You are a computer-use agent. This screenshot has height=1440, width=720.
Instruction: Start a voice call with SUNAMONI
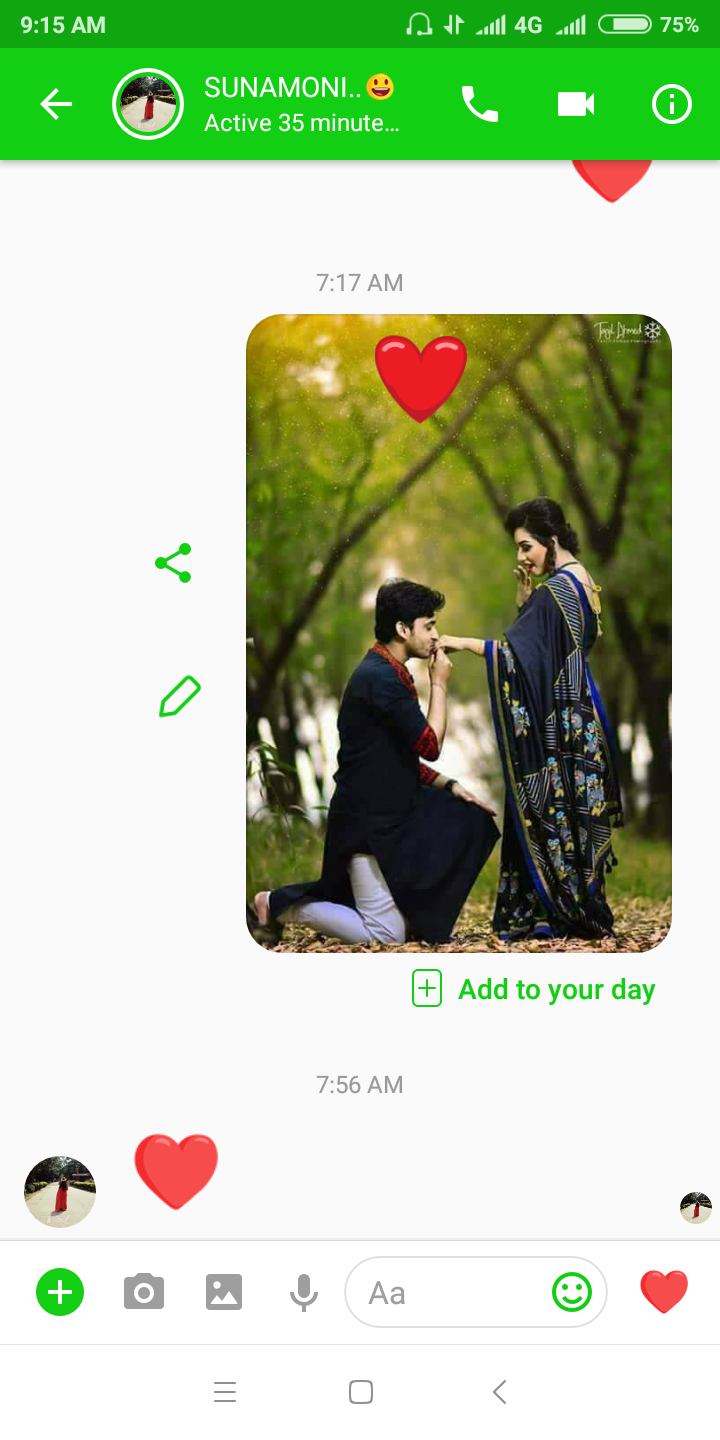(479, 104)
